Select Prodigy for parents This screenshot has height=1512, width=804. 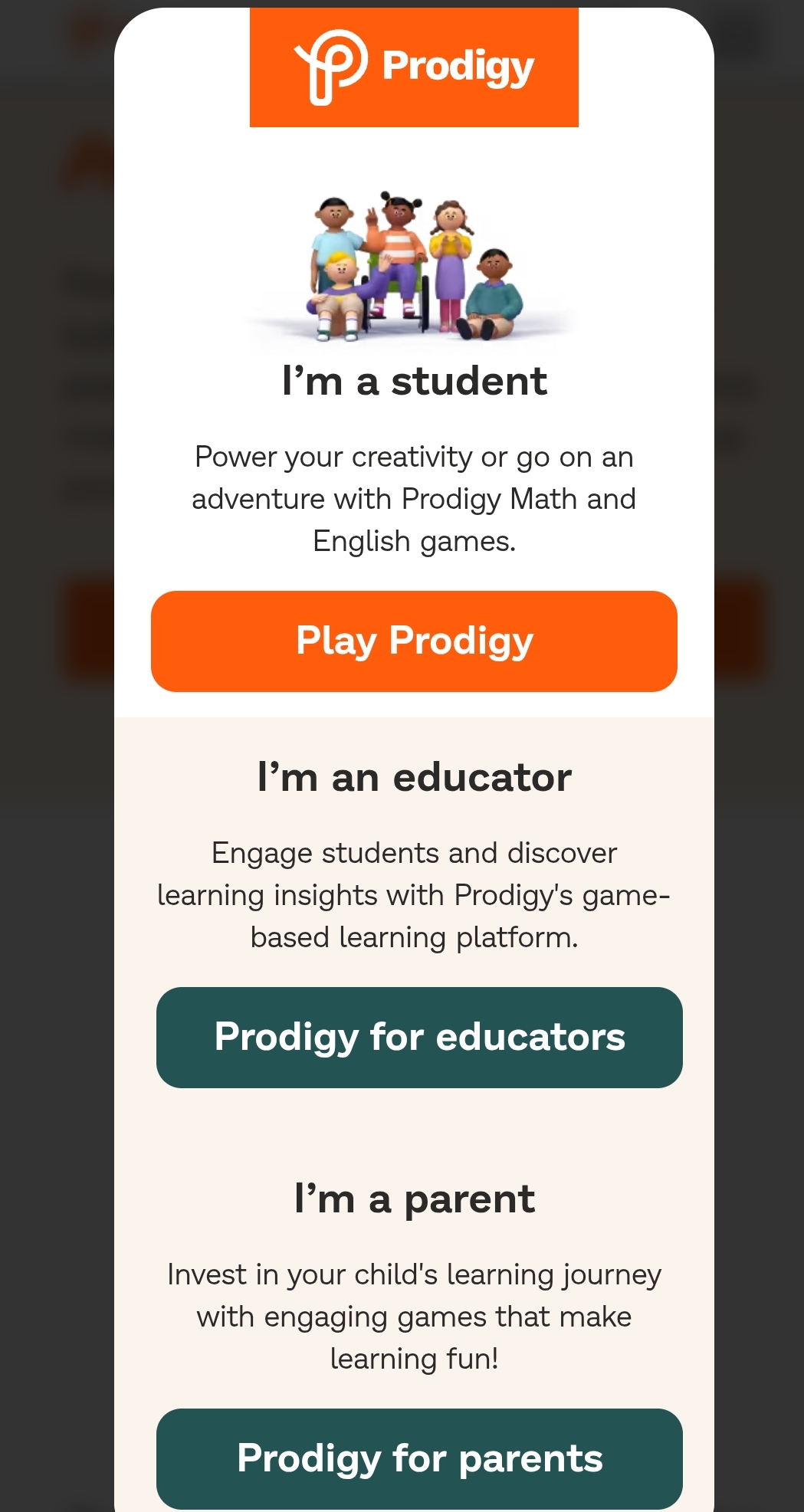(x=419, y=1458)
